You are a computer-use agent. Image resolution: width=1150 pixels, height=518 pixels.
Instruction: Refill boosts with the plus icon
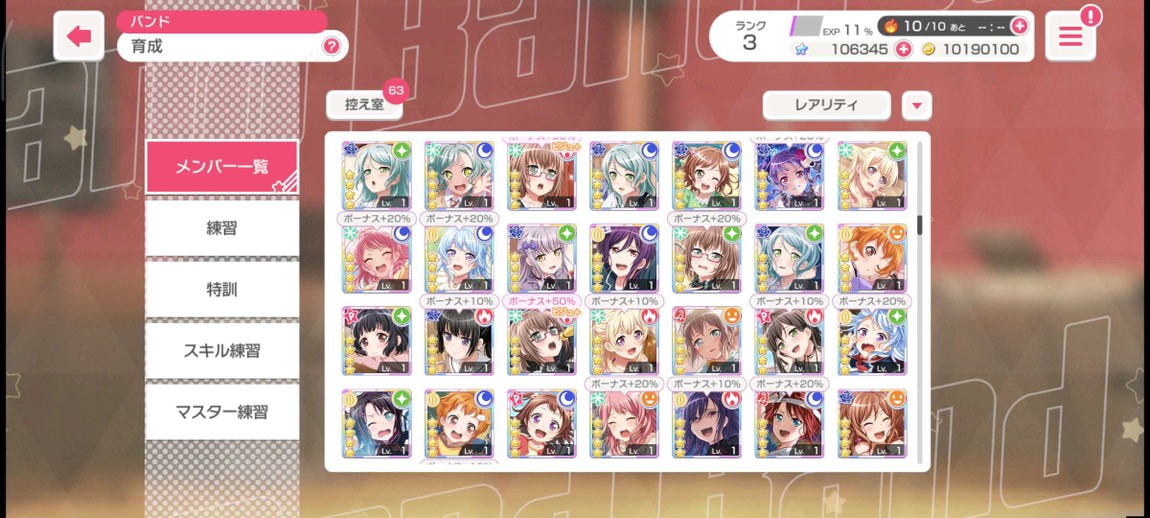point(1019,26)
